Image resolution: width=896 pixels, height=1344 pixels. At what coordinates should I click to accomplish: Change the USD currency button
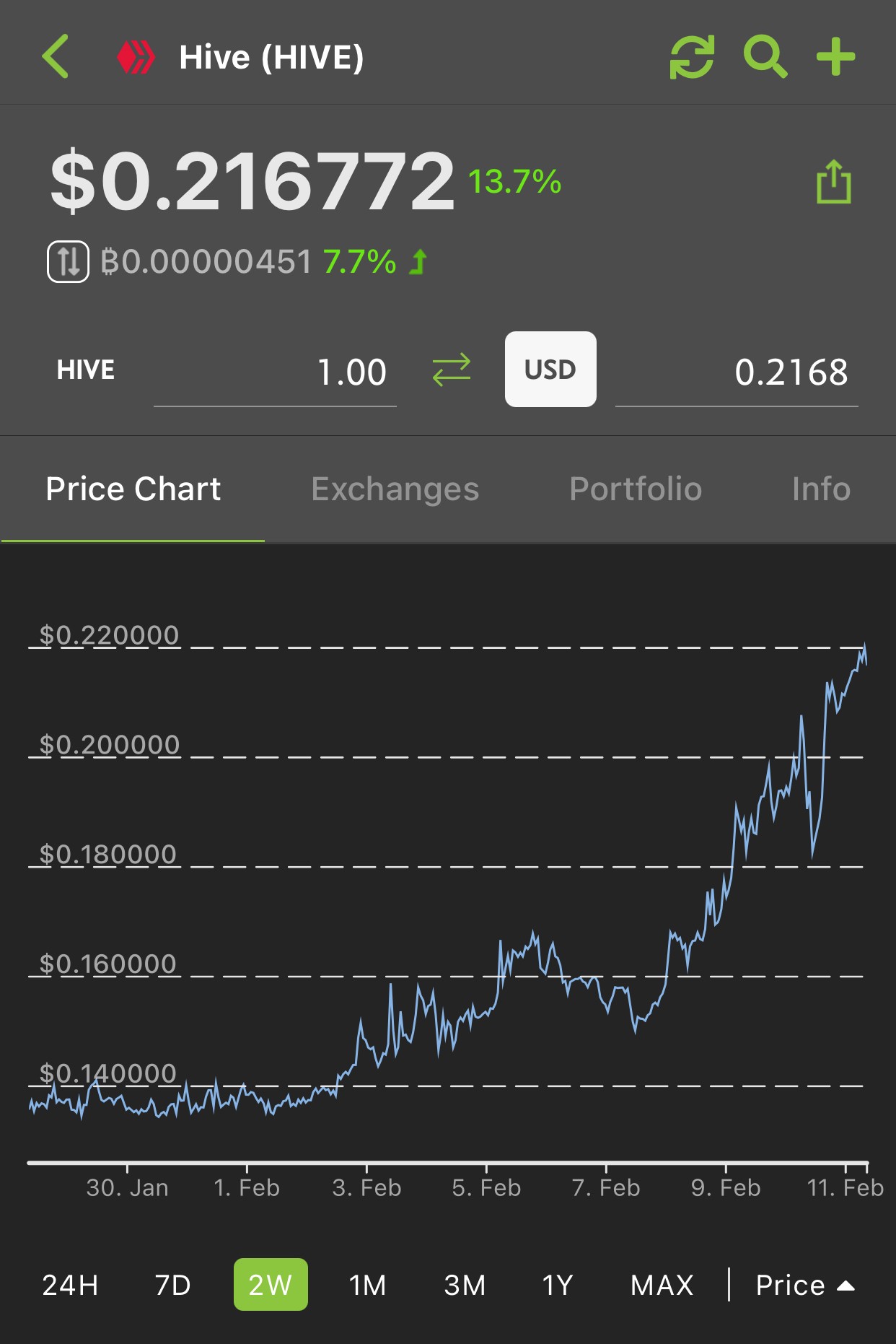click(550, 369)
